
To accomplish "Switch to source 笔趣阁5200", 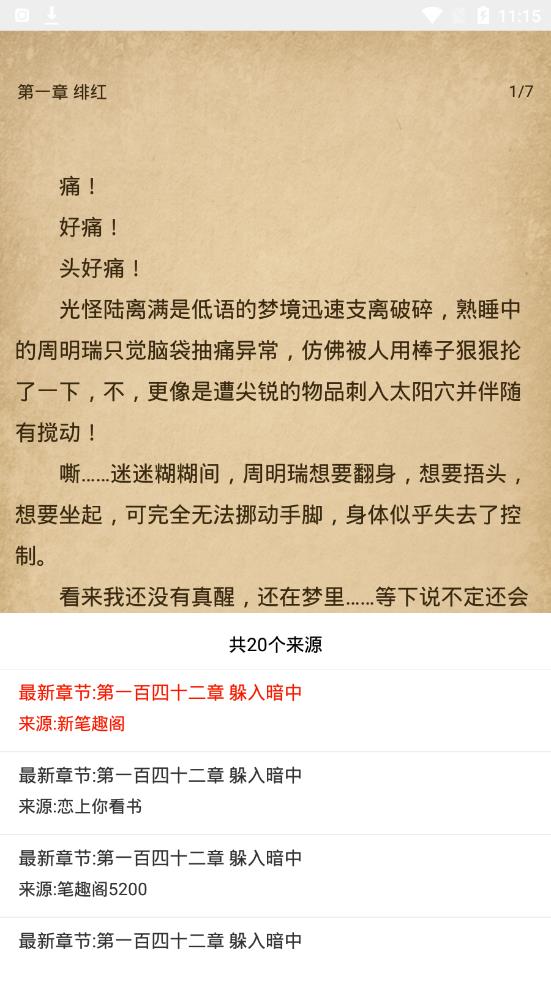I will pyautogui.click(x=275, y=875).
